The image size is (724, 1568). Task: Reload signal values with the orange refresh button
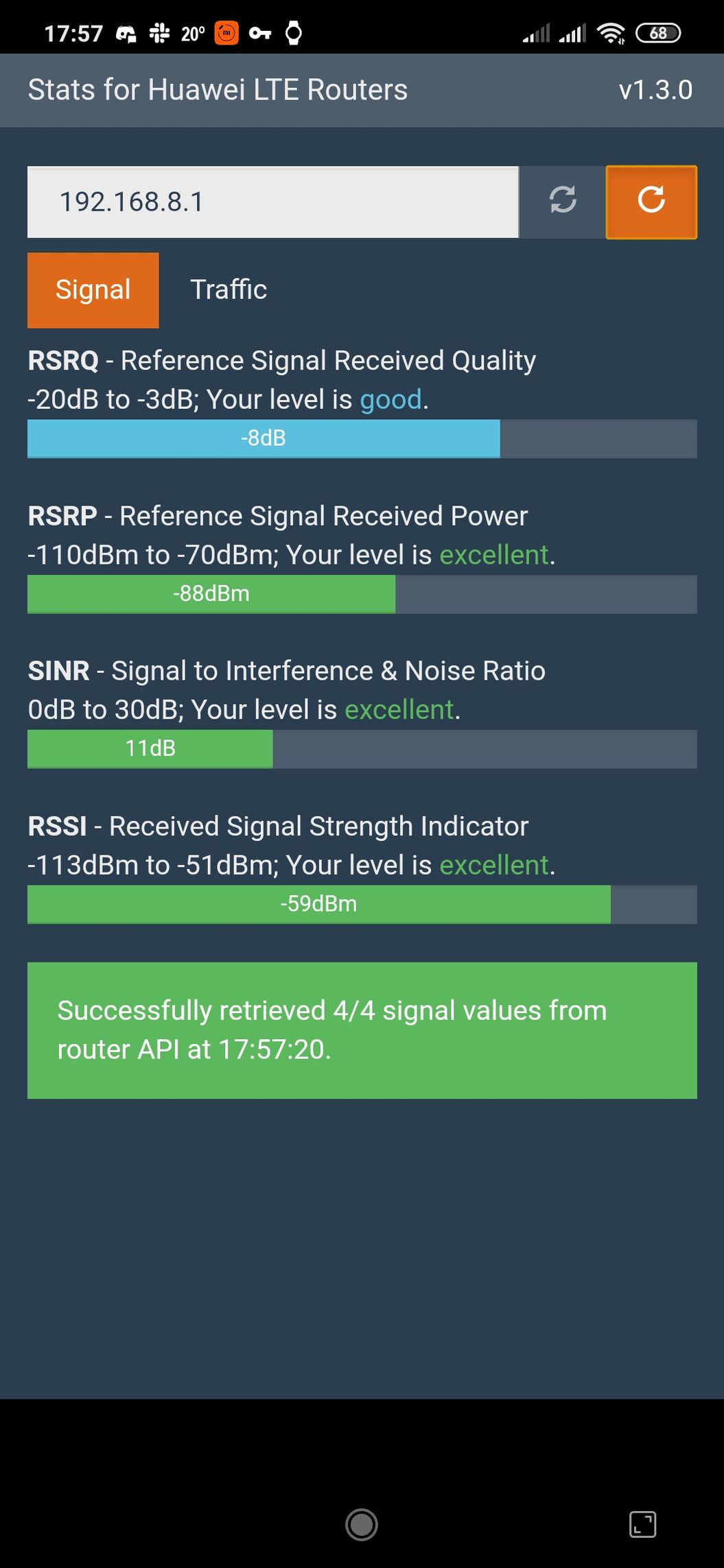tap(651, 202)
